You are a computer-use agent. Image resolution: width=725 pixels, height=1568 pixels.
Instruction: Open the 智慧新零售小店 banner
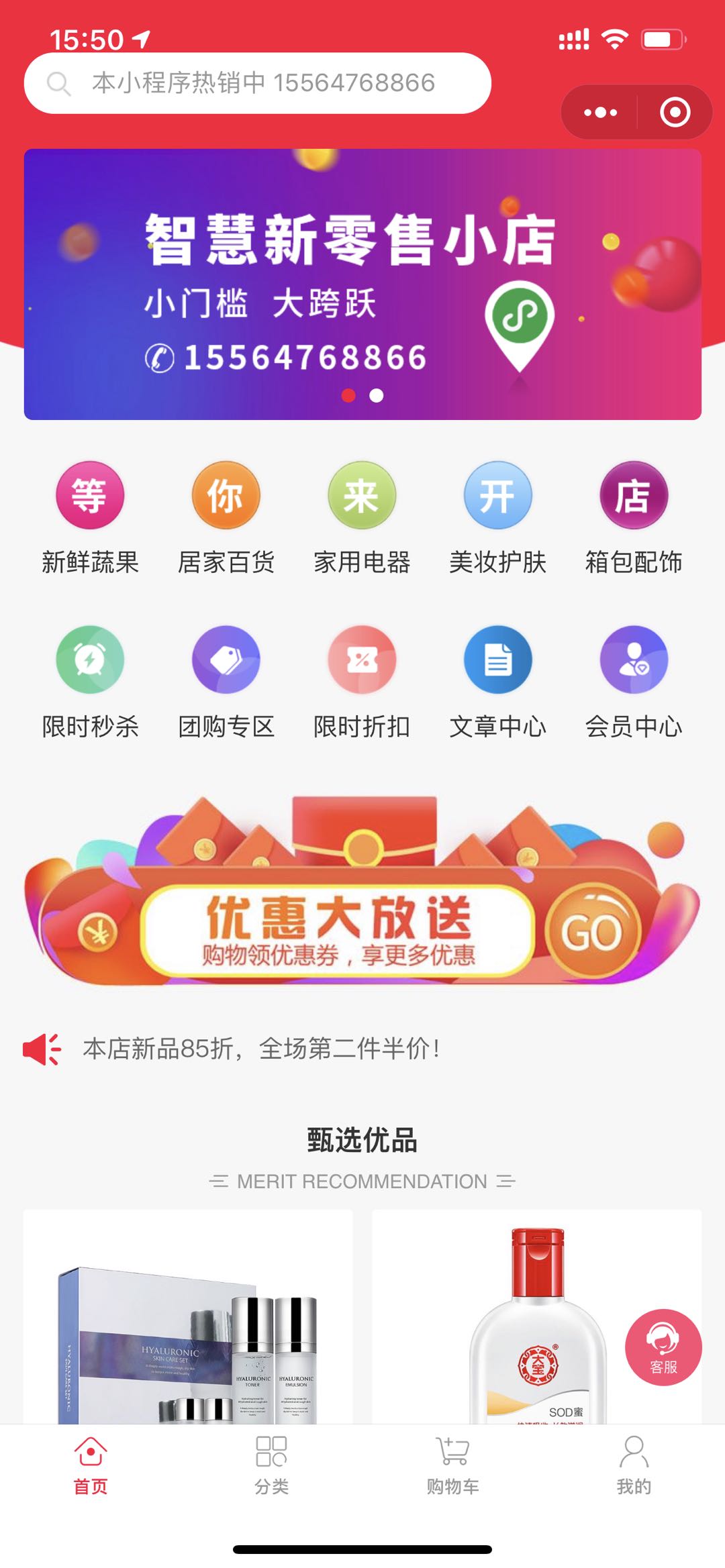[x=362, y=284]
